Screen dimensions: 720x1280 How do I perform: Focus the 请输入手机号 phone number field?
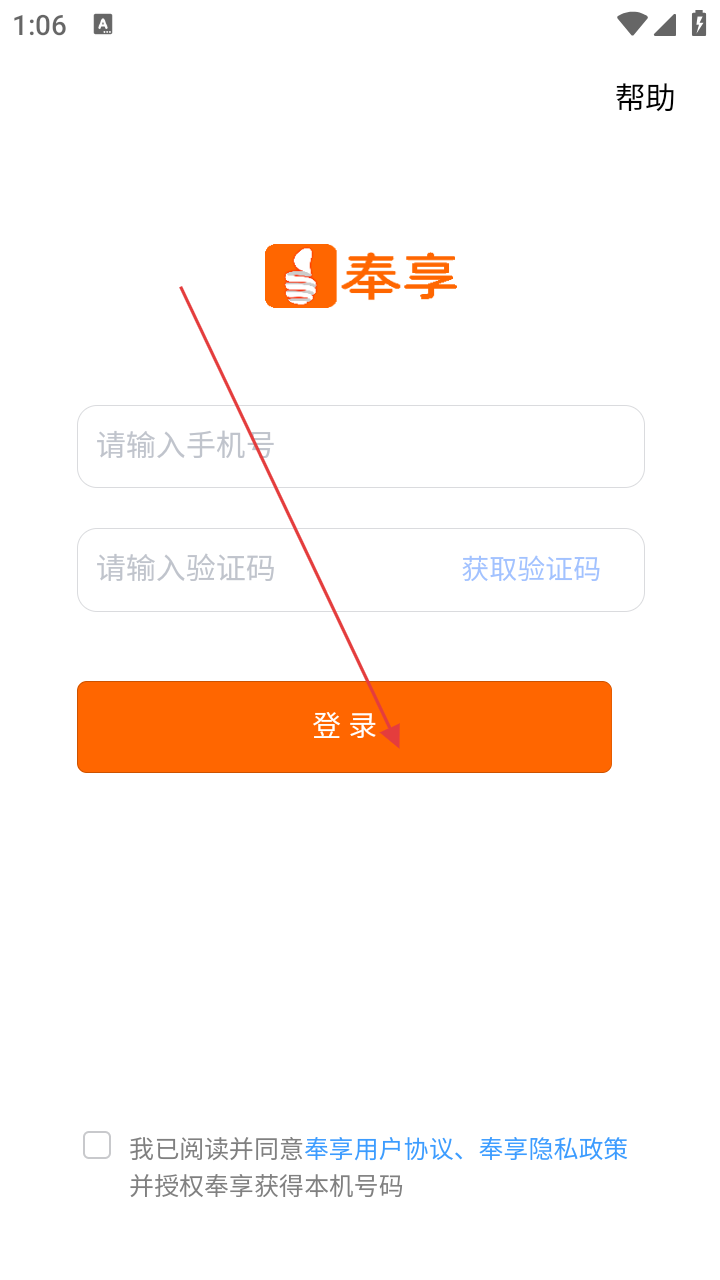[x=360, y=446]
